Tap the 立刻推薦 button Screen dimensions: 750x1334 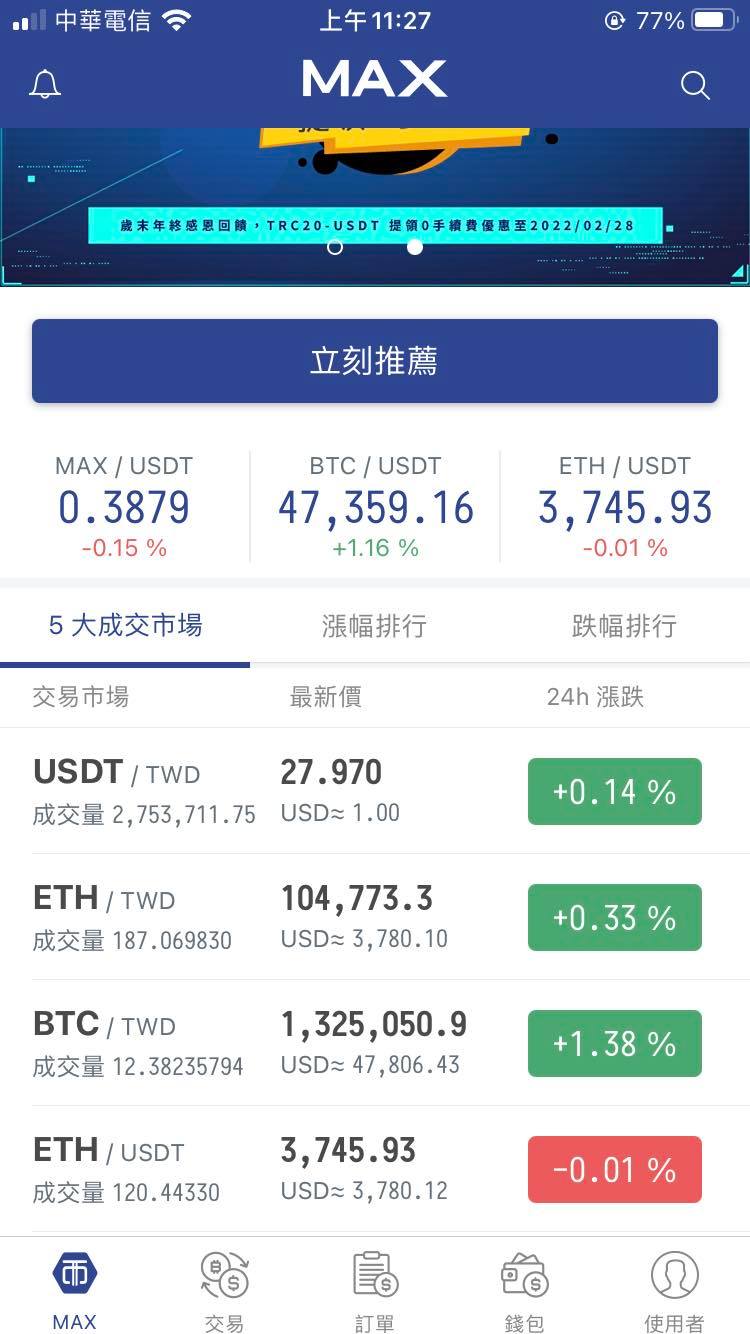(x=375, y=361)
